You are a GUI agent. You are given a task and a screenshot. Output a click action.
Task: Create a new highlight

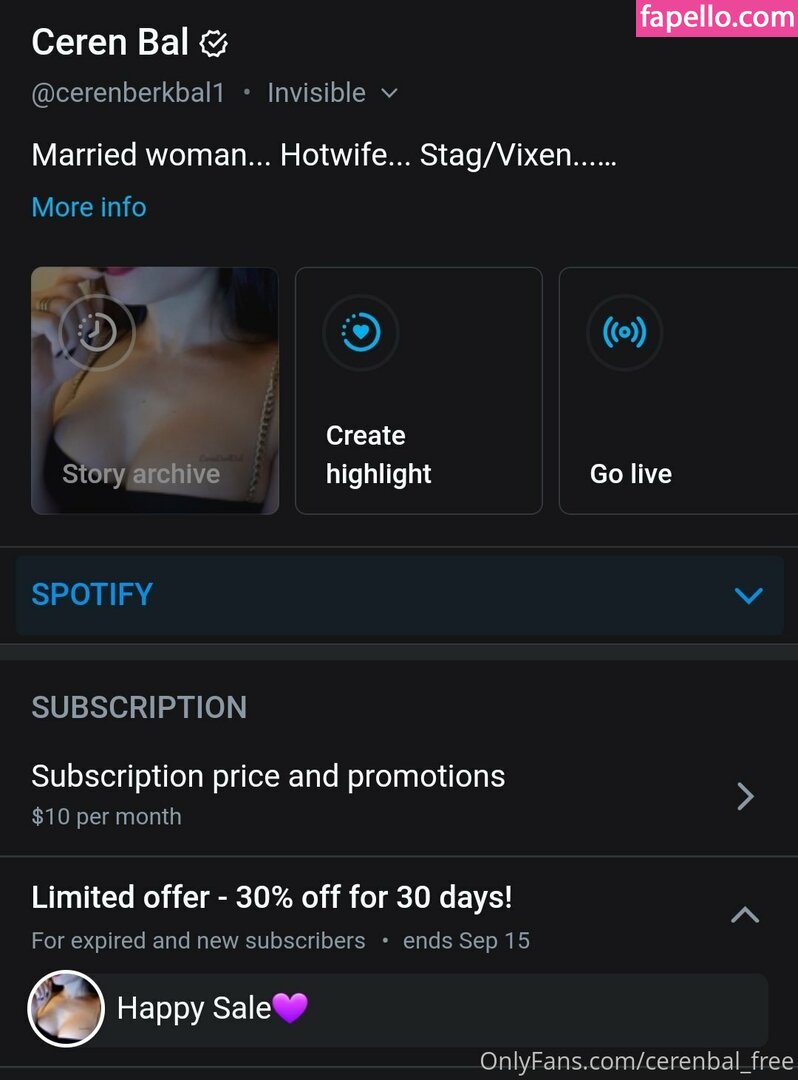[418, 391]
